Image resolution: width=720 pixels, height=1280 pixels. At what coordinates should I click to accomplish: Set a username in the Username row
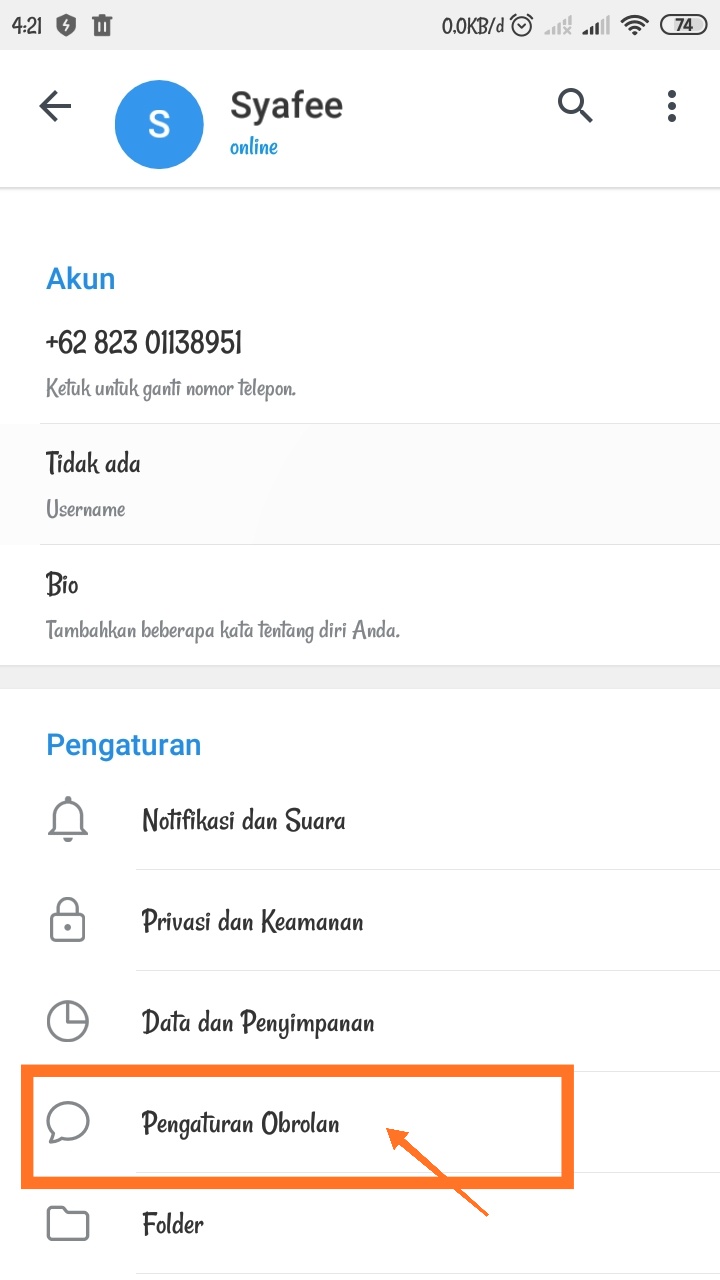coord(360,484)
